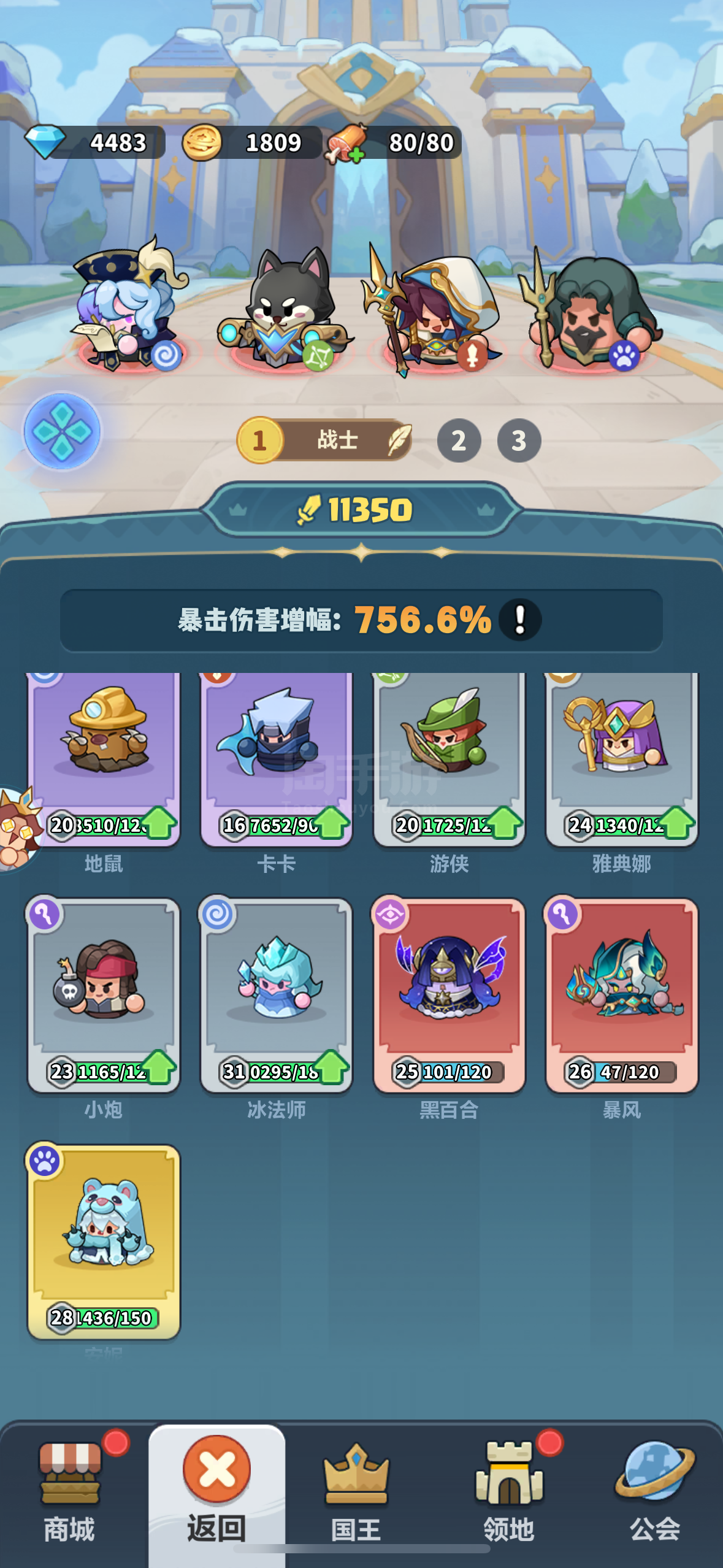Choose the 暴风 hero card
Screen dimensions: 723x1568
(622, 995)
